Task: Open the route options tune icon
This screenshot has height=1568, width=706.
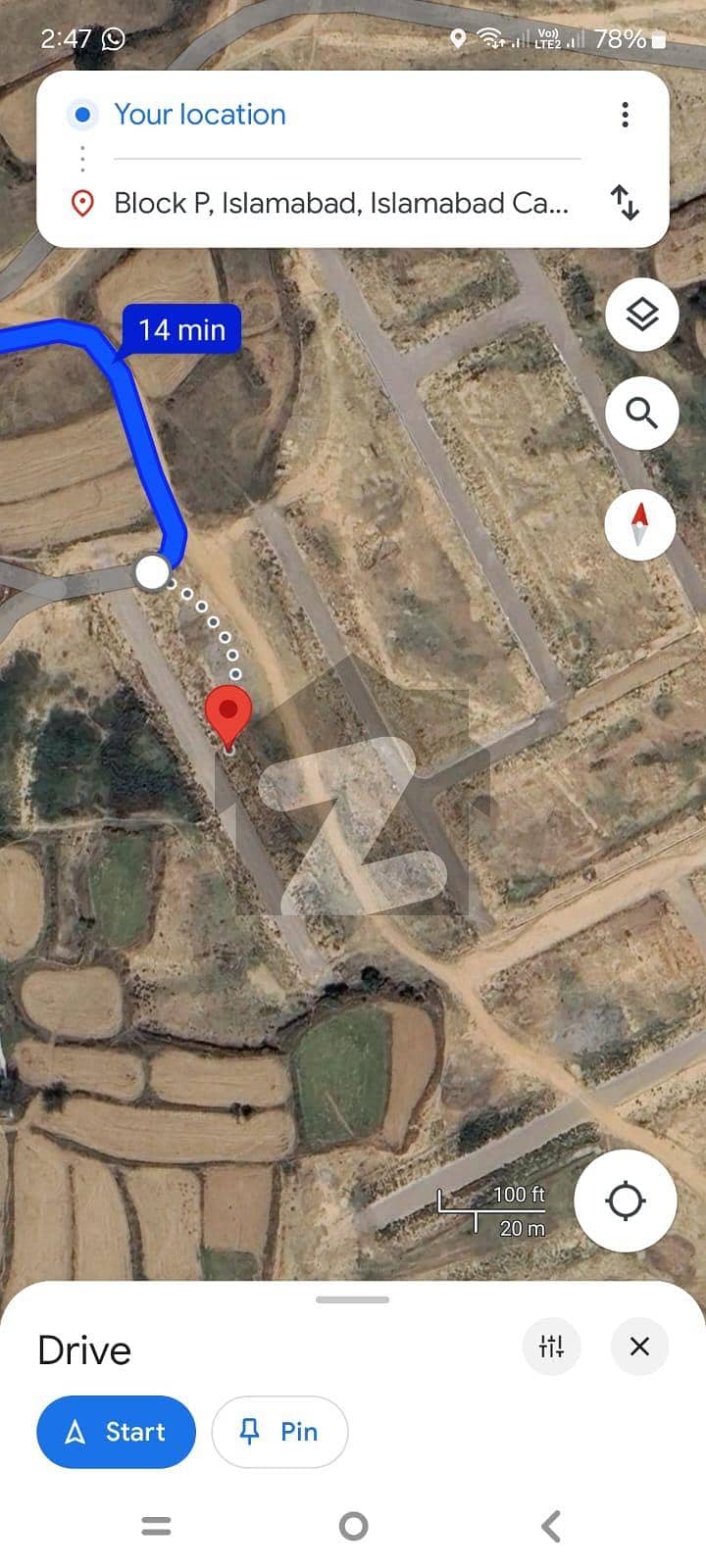Action: coord(551,1347)
